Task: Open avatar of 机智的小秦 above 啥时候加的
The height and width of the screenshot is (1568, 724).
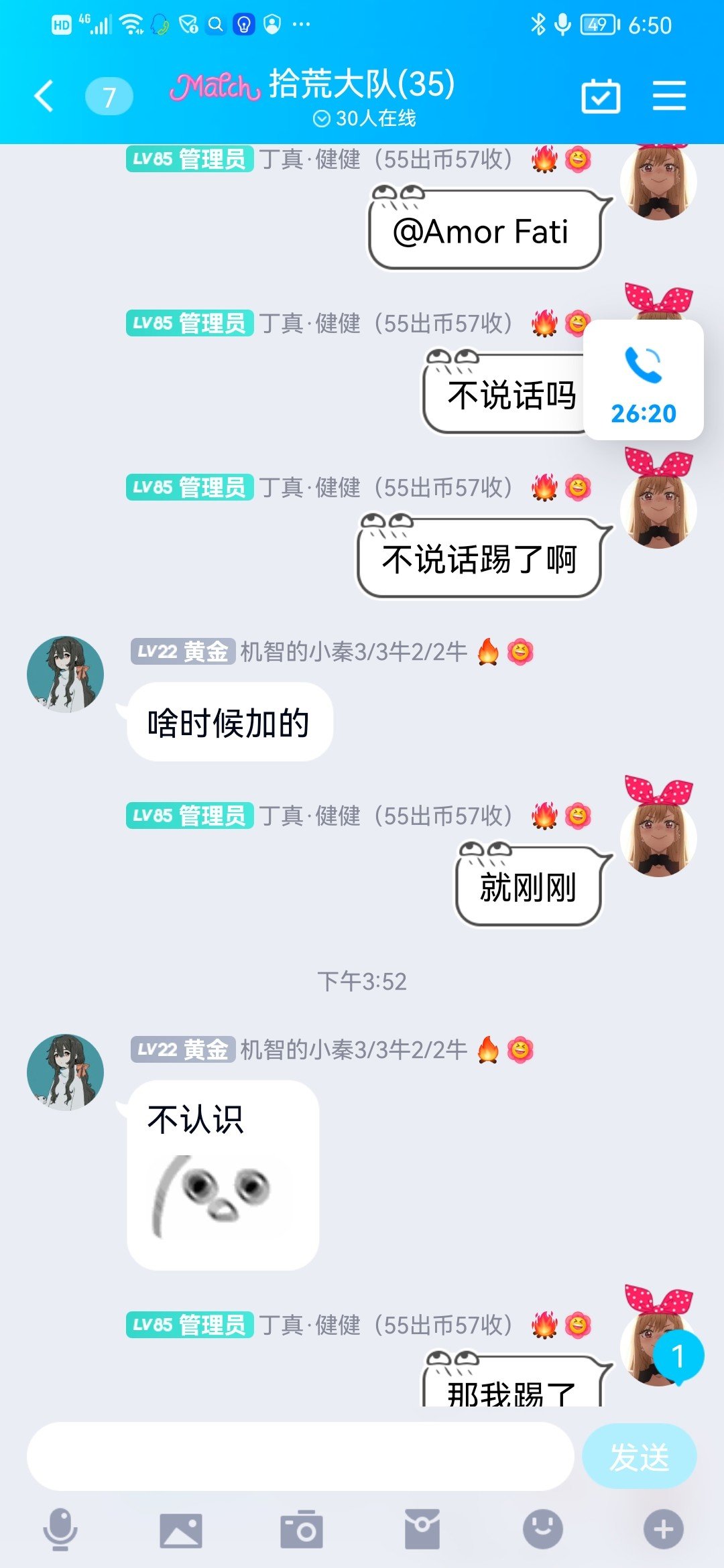Action: click(65, 674)
